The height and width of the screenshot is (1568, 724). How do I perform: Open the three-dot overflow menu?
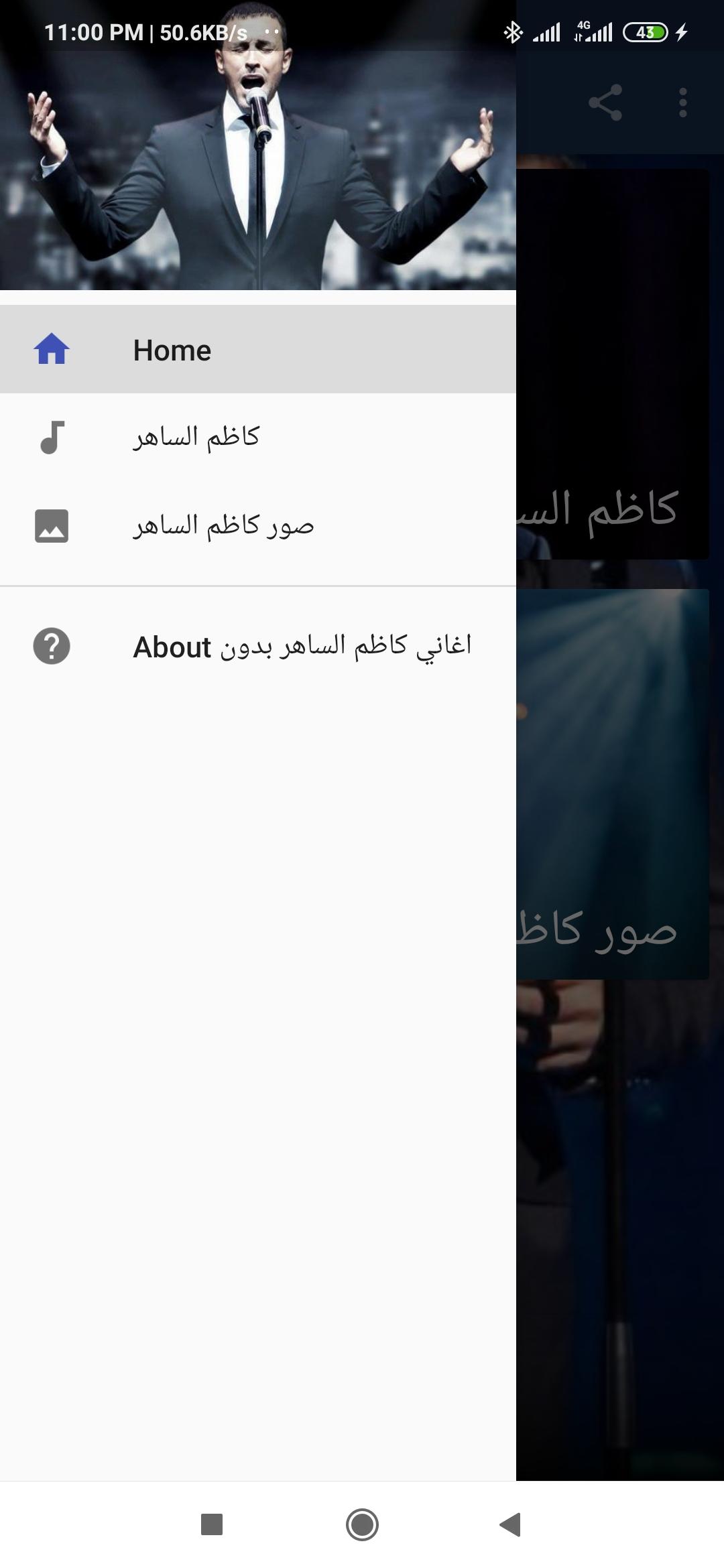pyautogui.click(x=682, y=103)
